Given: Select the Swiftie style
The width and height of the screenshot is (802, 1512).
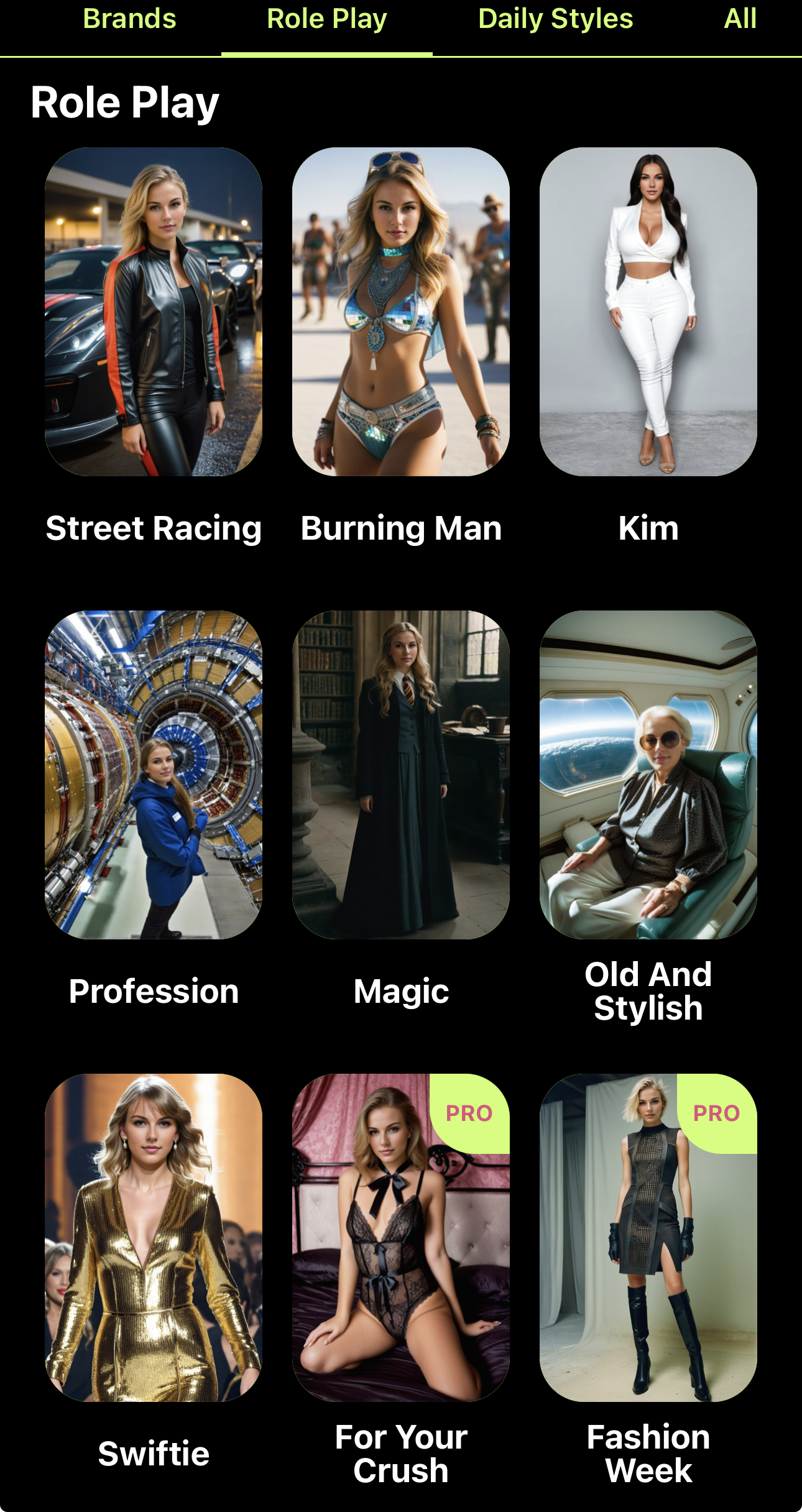Looking at the screenshot, I should [x=154, y=1237].
